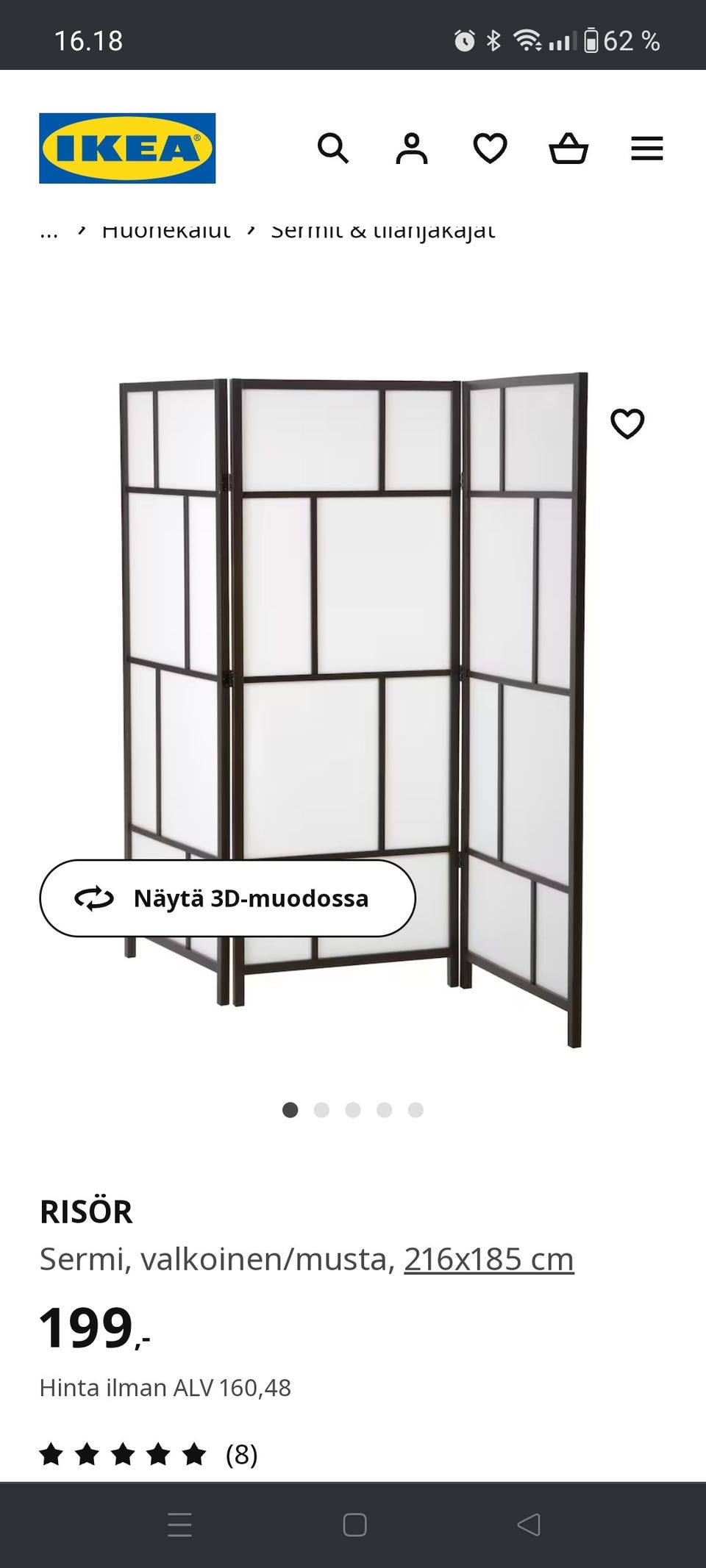706x1568 pixels.
Task: Open the 216x185 cm size link
Action: pos(489,1259)
